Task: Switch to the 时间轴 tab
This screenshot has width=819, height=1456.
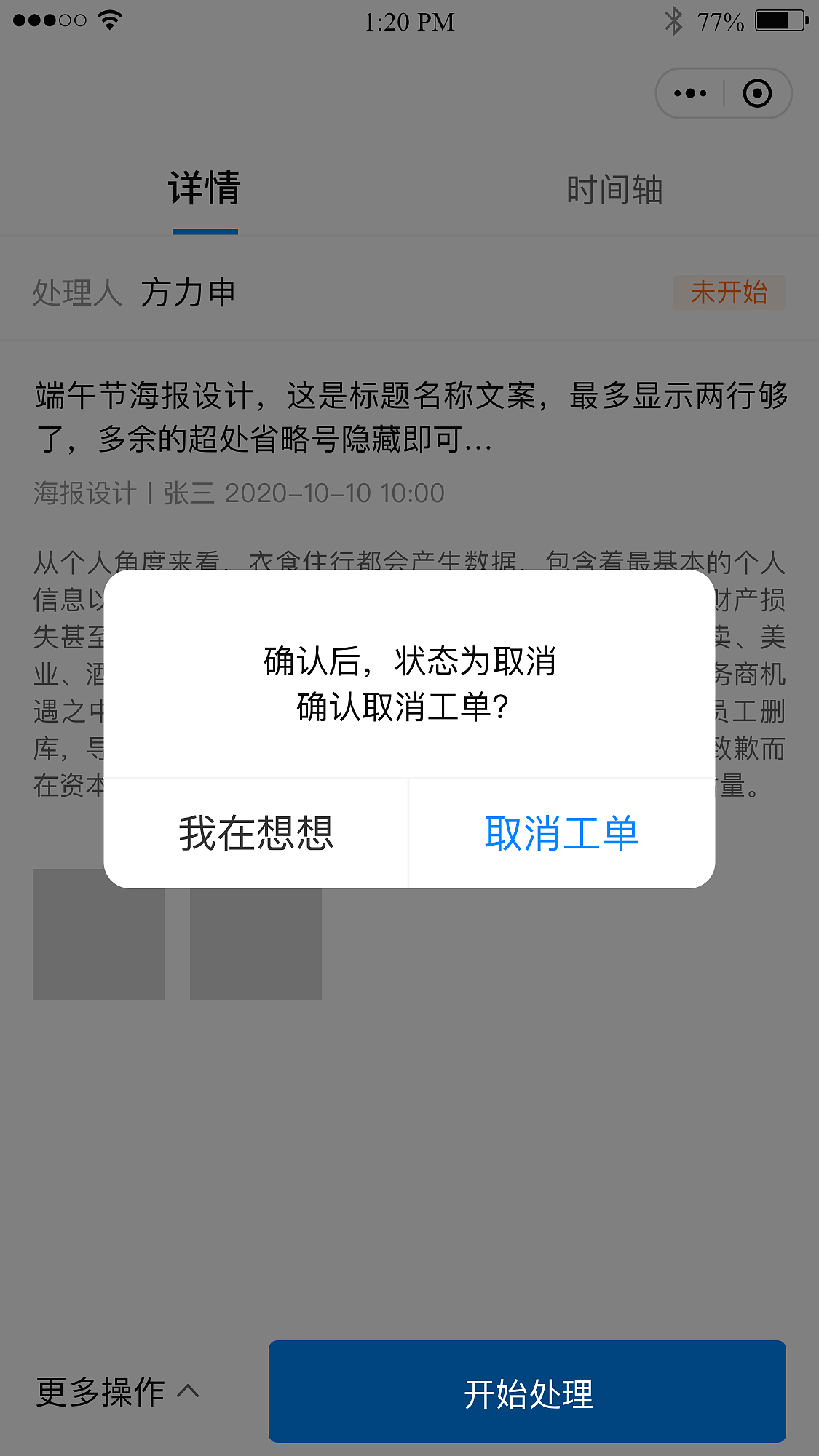Action: (x=615, y=188)
